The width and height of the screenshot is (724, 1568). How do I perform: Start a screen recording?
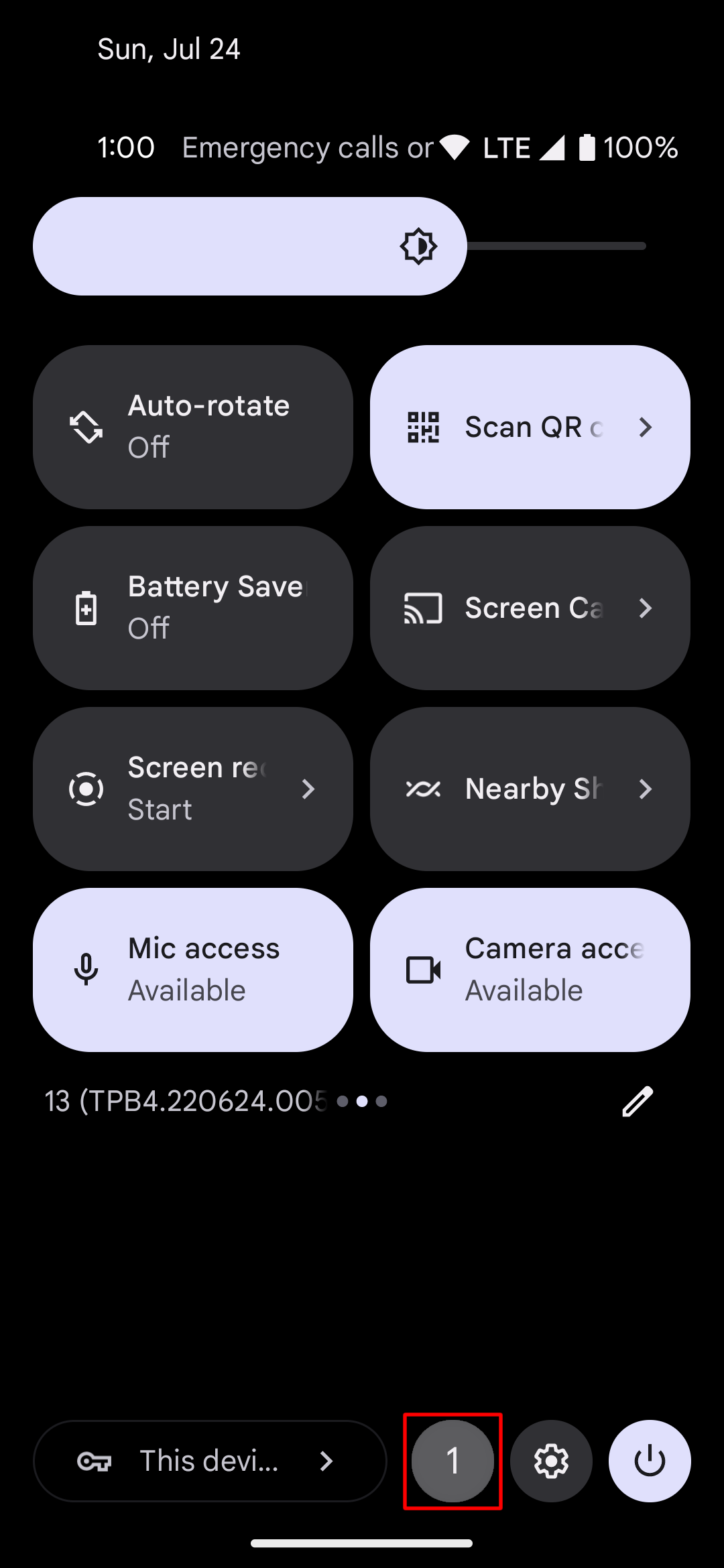(x=192, y=789)
